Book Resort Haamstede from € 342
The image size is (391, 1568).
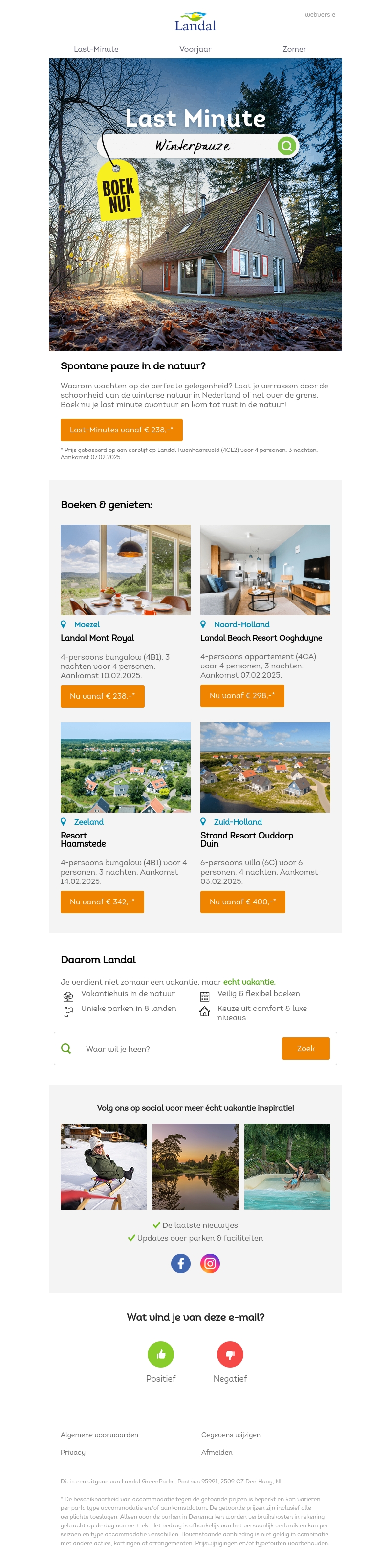[102, 902]
